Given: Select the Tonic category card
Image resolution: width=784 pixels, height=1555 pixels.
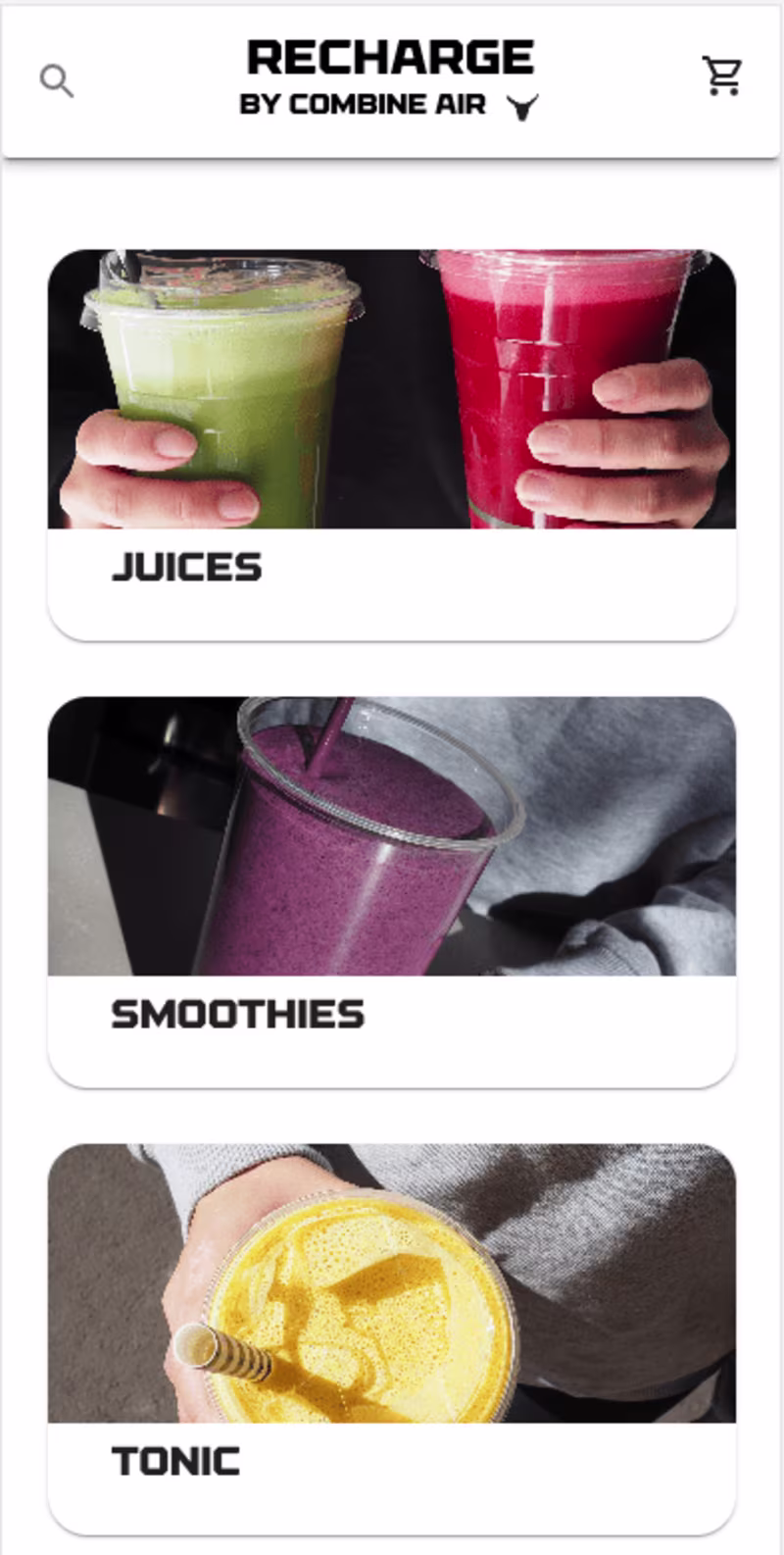Looking at the screenshot, I should point(392,1336).
